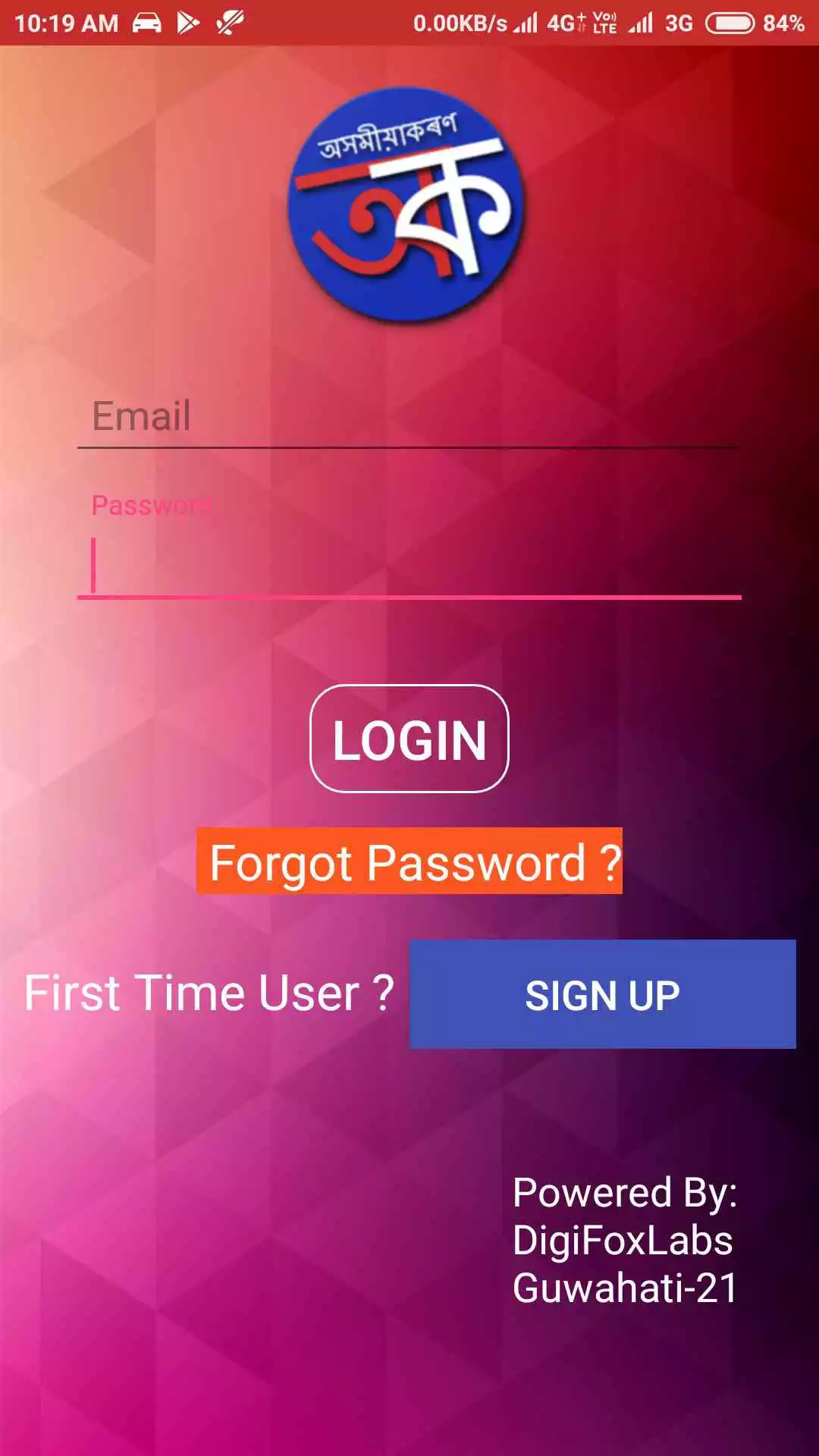This screenshot has width=819, height=1456.
Task: Open the Forgot Password link
Action: (409, 861)
